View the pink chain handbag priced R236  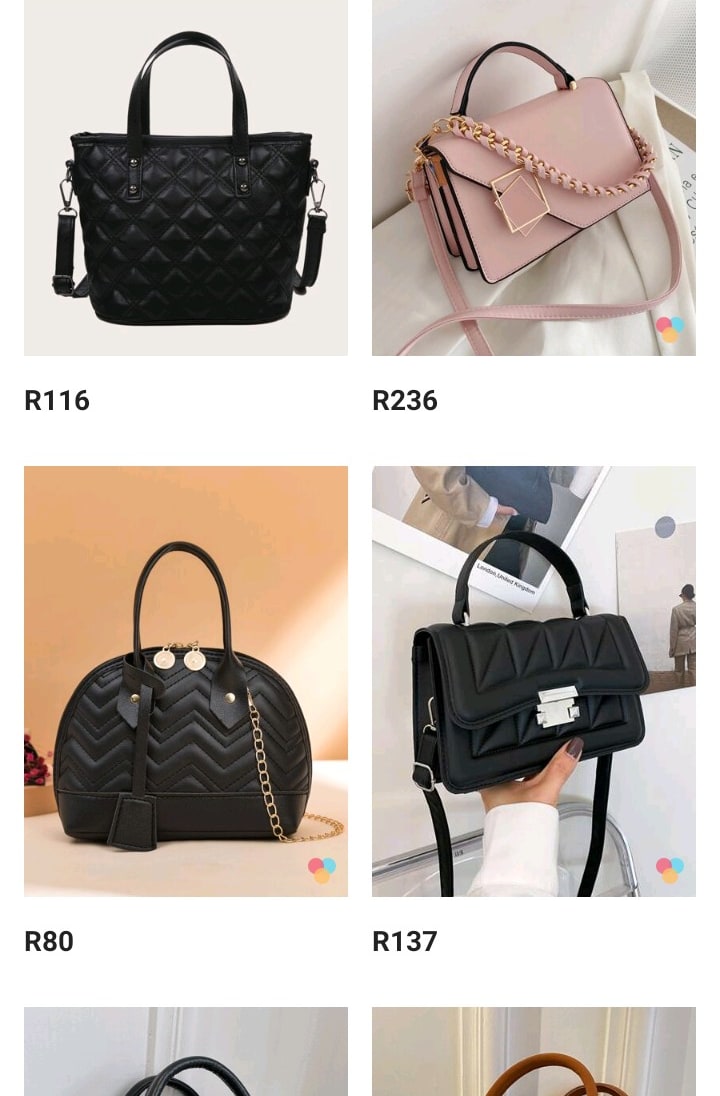click(533, 178)
